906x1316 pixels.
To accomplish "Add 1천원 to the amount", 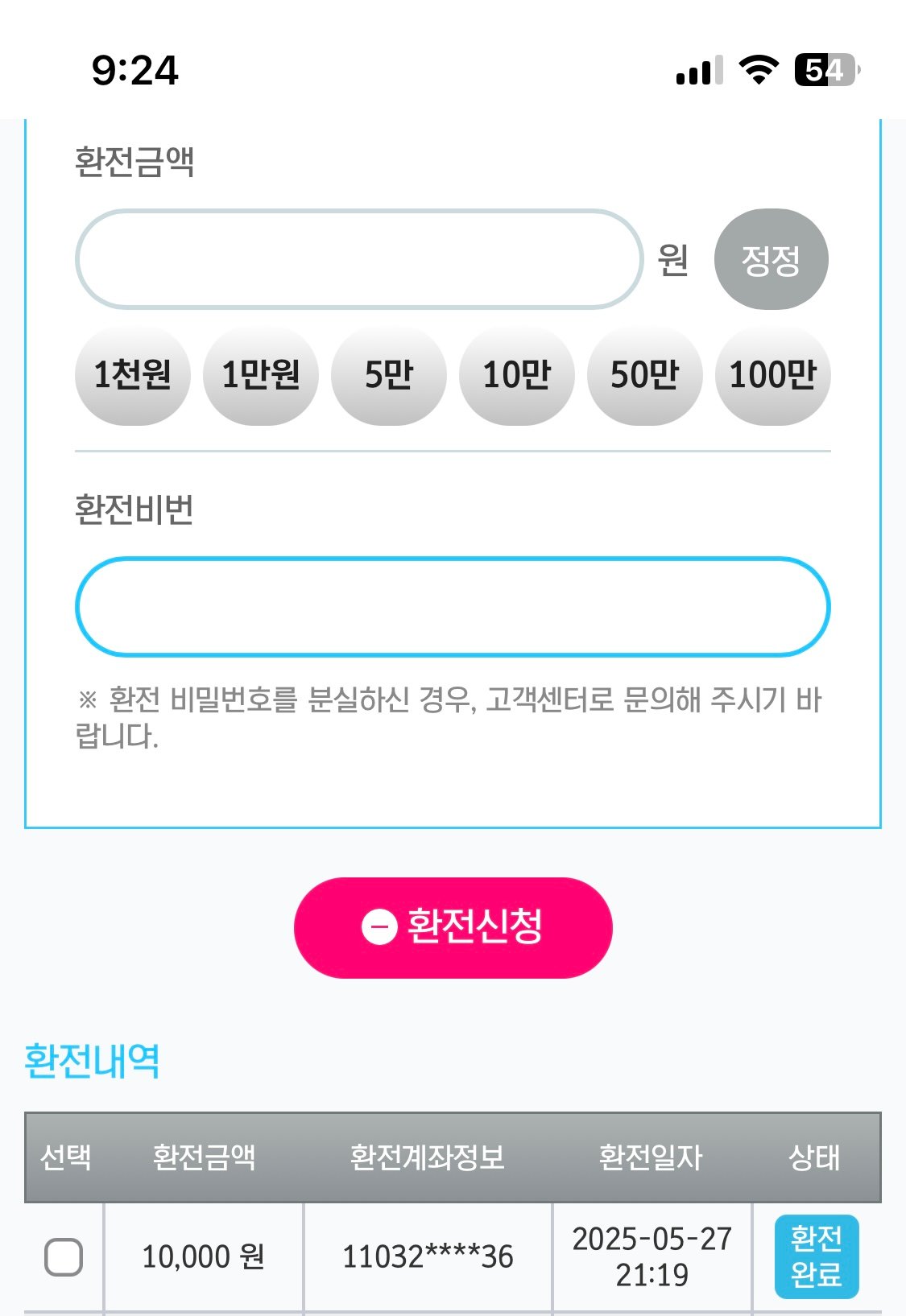I will point(132,375).
